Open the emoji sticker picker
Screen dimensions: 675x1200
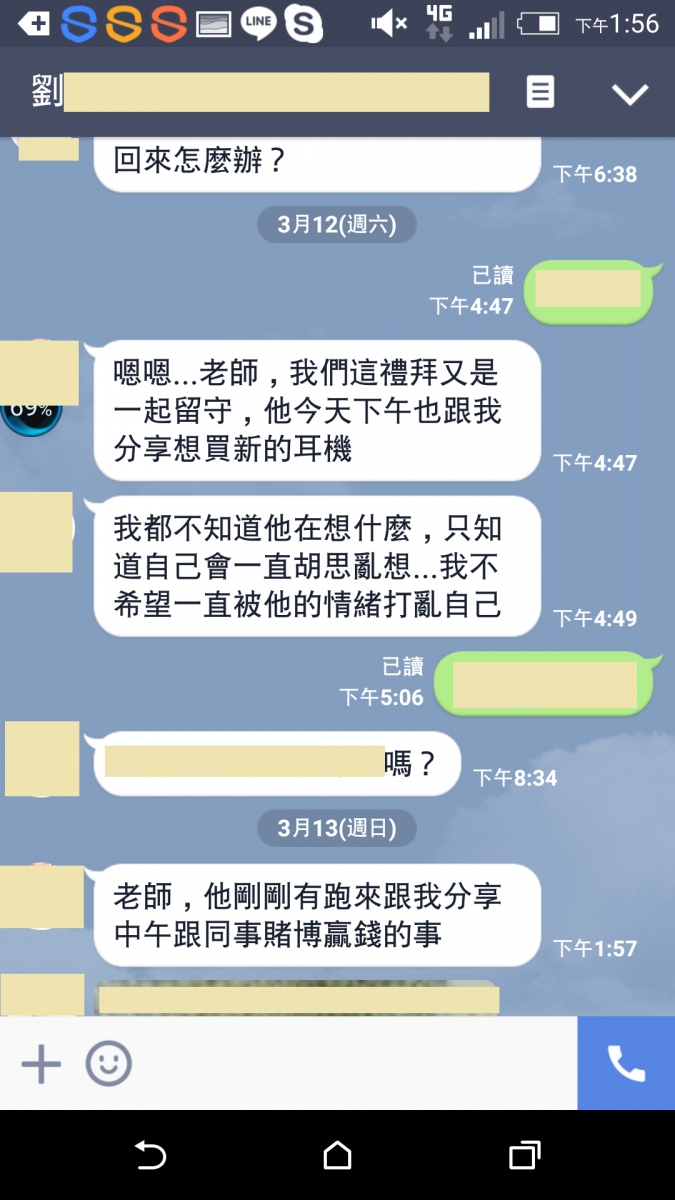[108, 1064]
